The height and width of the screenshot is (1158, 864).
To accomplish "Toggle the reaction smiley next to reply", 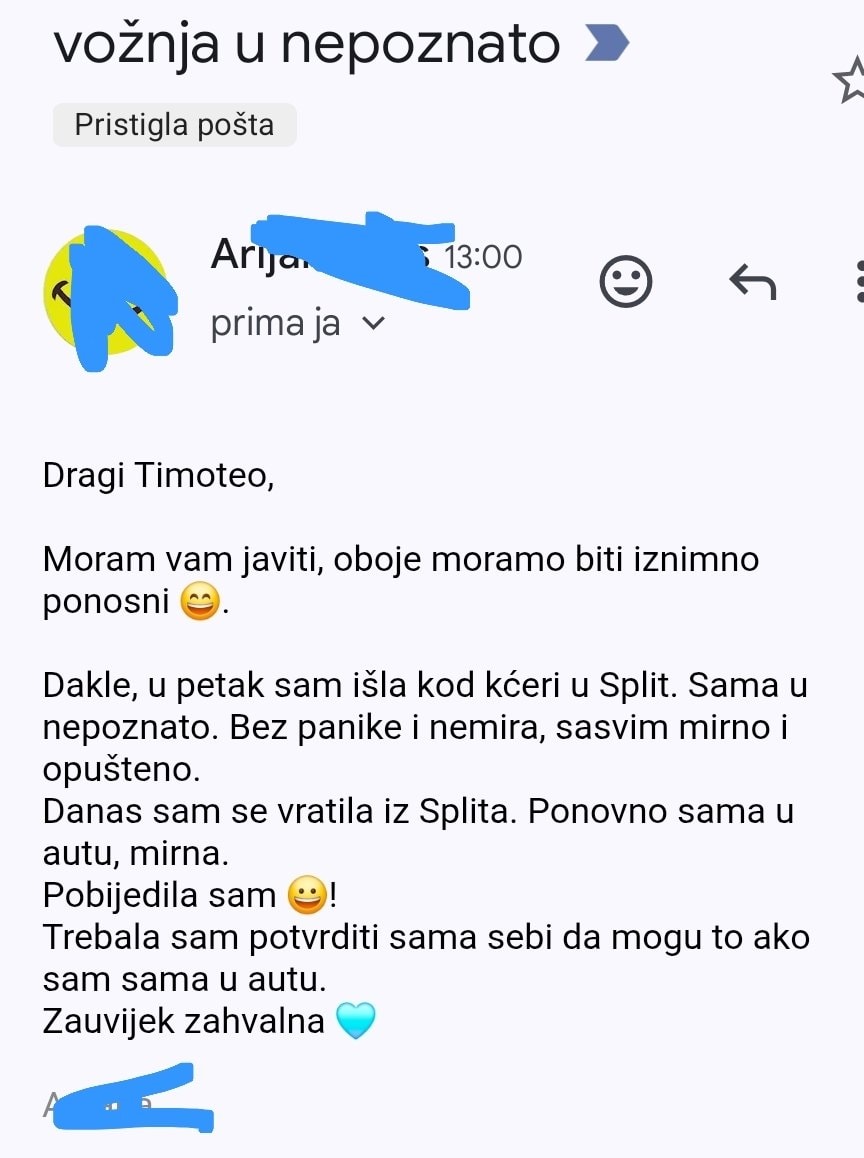I will click(626, 283).
